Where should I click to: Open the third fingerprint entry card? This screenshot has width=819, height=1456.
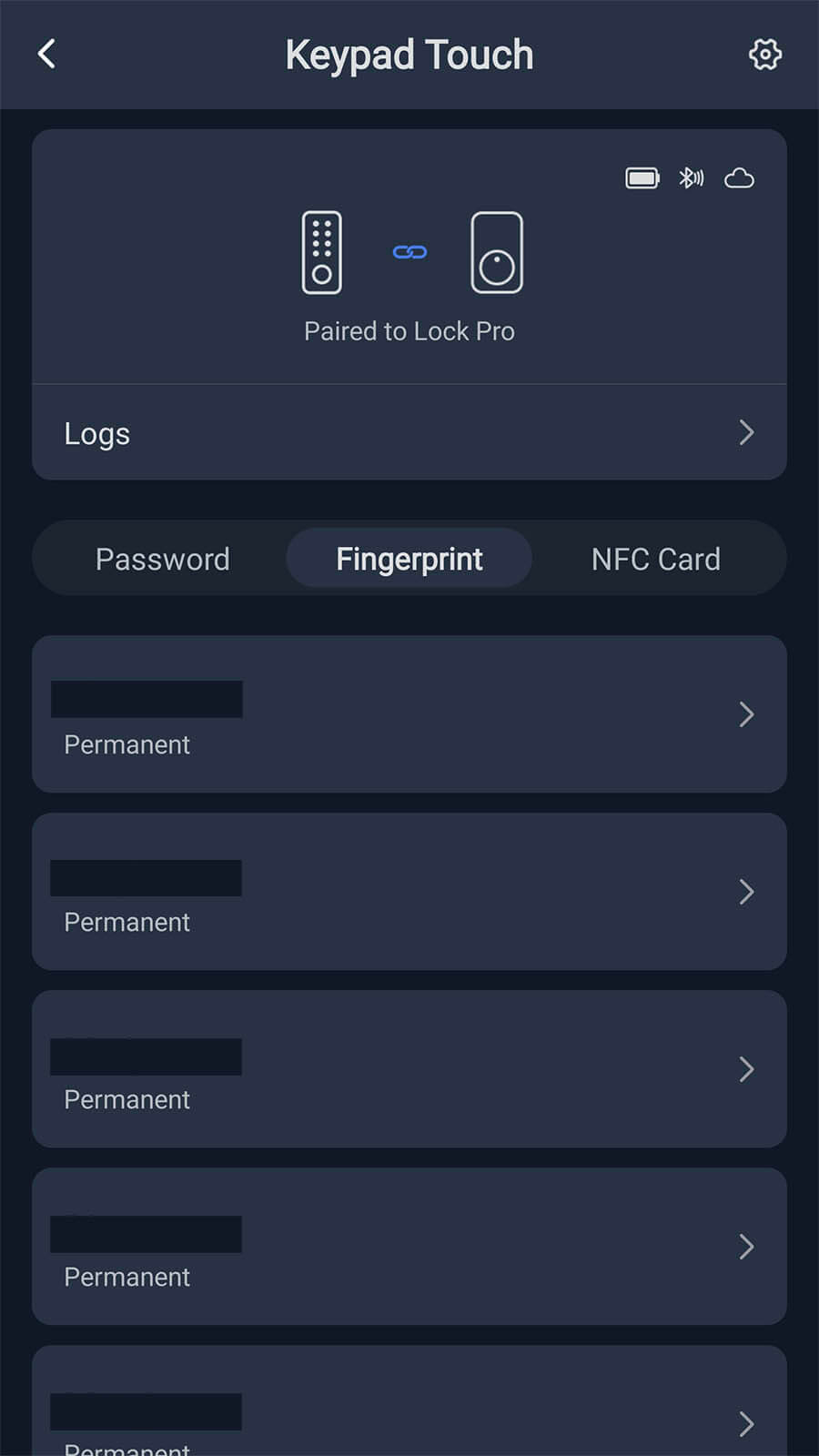pyautogui.click(x=409, y=1069)
